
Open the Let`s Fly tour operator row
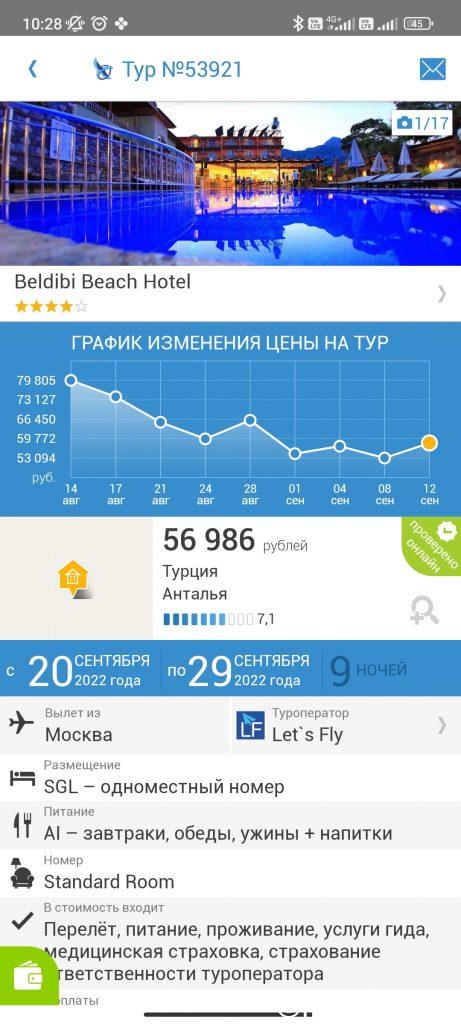pos(346,726)
